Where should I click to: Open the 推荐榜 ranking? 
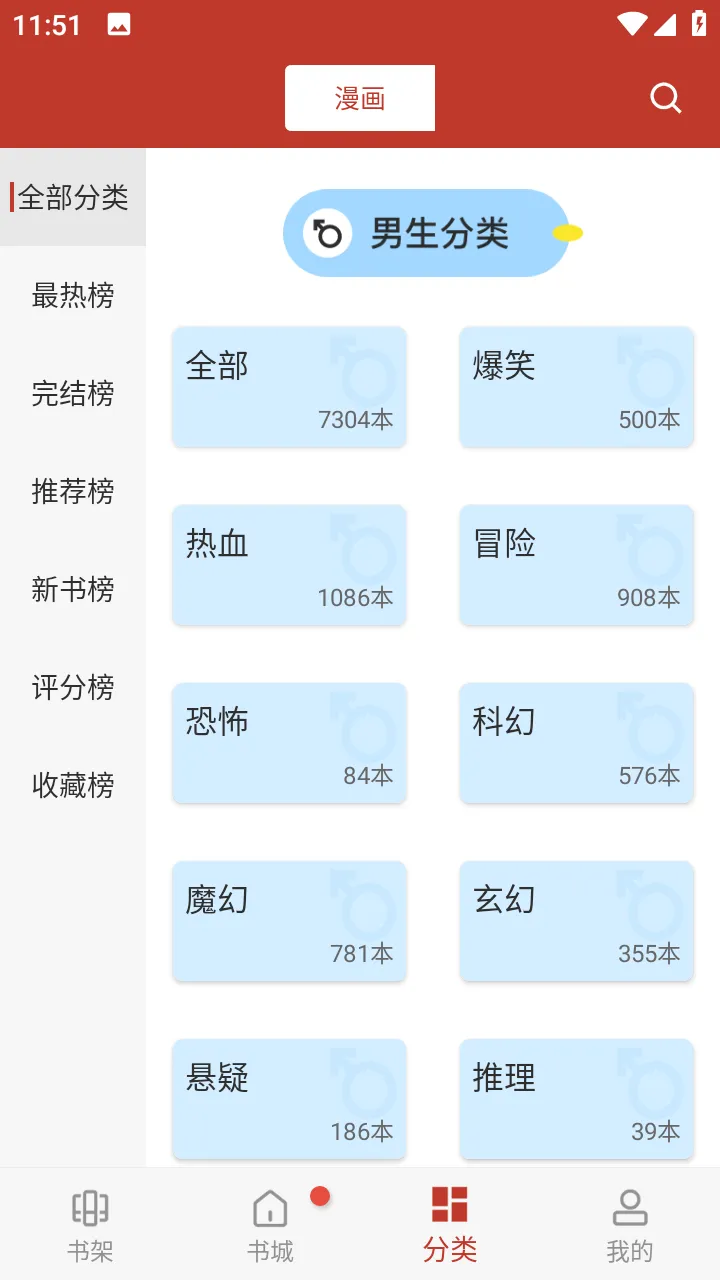pos(73,491)
